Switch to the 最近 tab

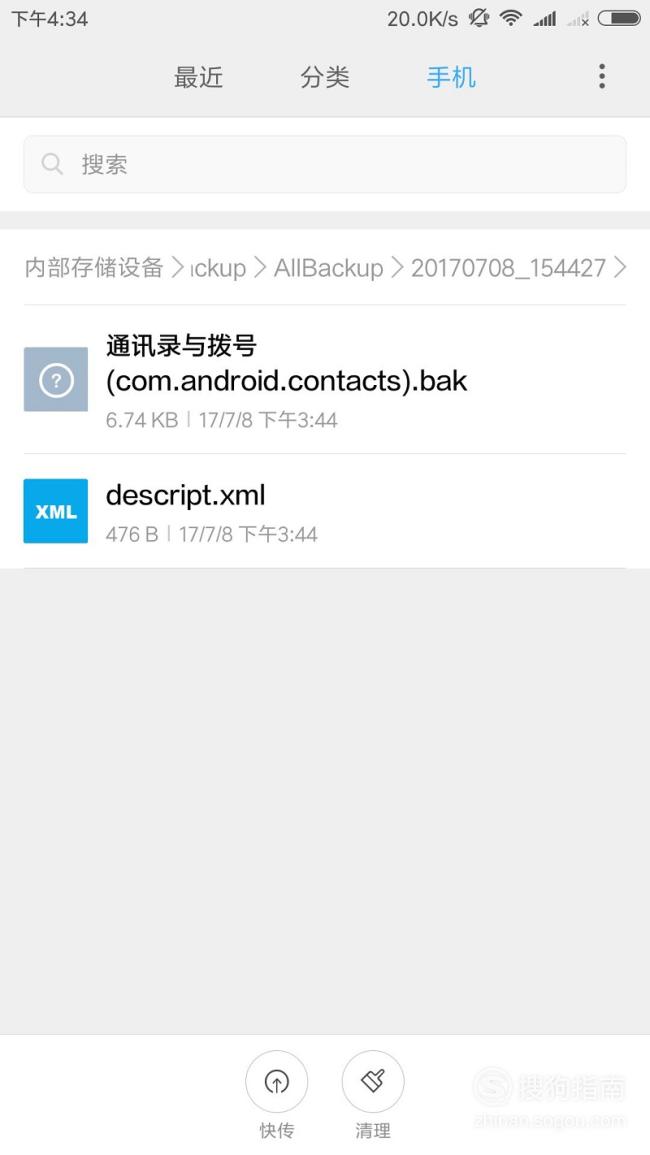[x=198, y=77]
